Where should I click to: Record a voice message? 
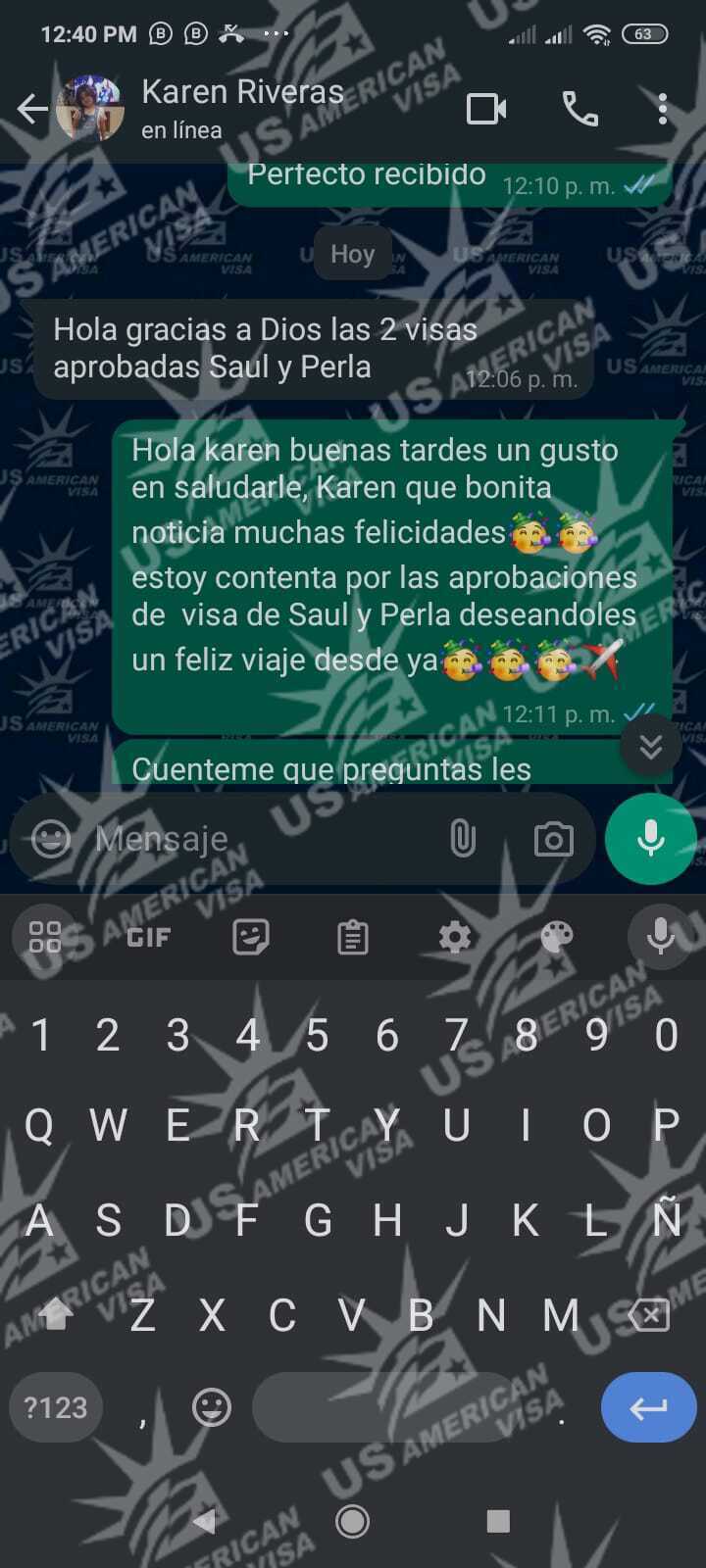(650, 839)
